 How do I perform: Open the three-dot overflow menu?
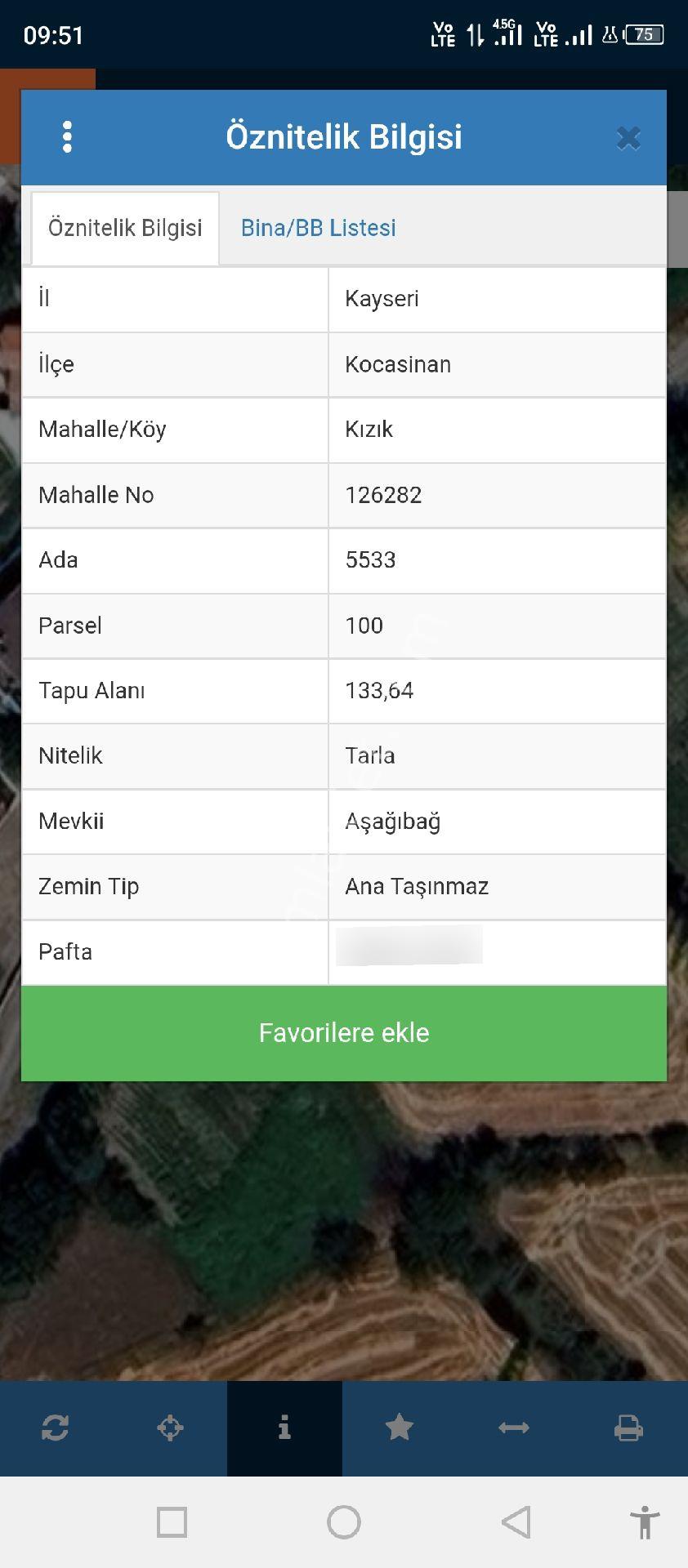(x=68, y=137)
